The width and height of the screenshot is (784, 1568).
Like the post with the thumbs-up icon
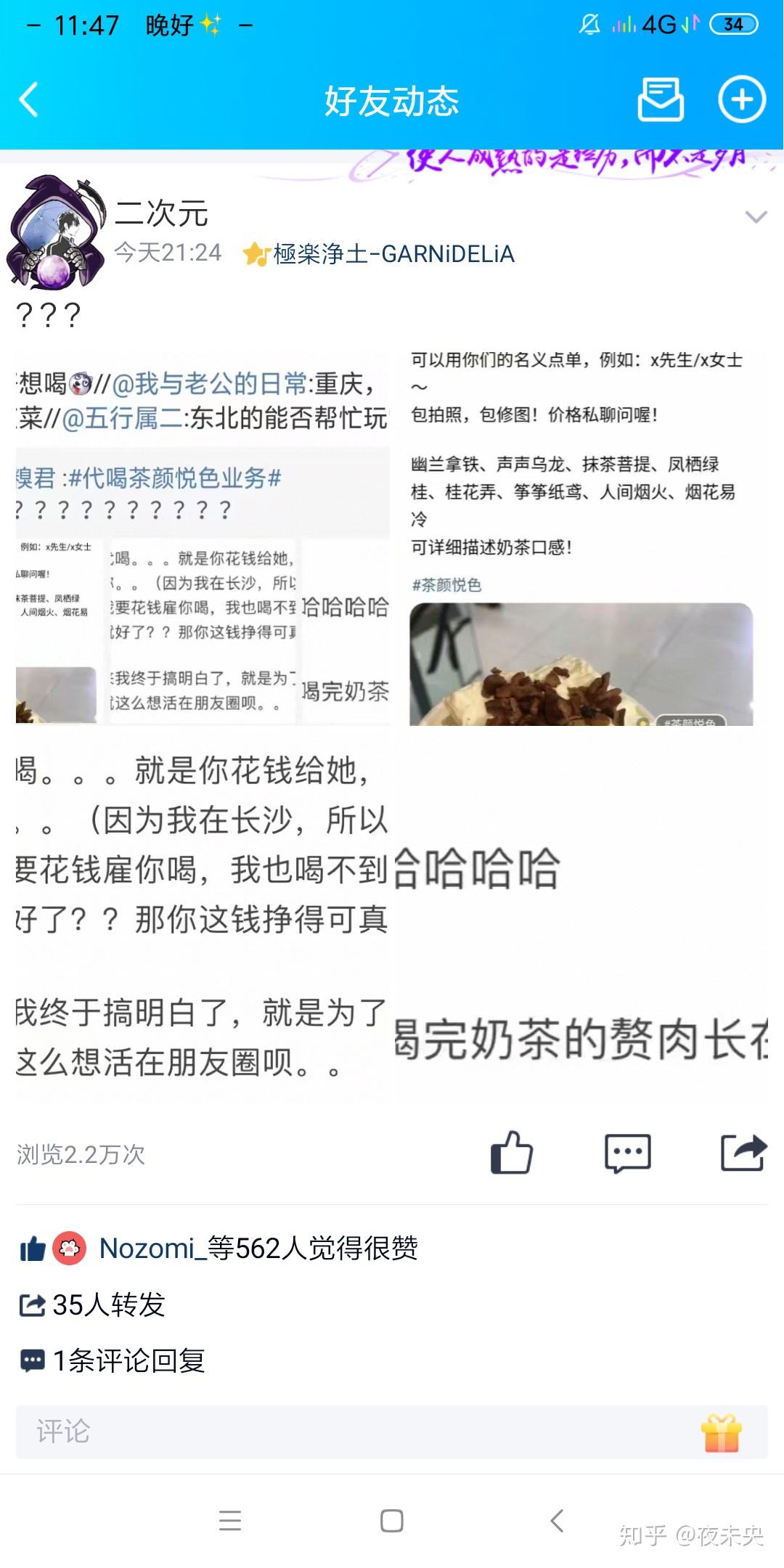[510, 1152]
